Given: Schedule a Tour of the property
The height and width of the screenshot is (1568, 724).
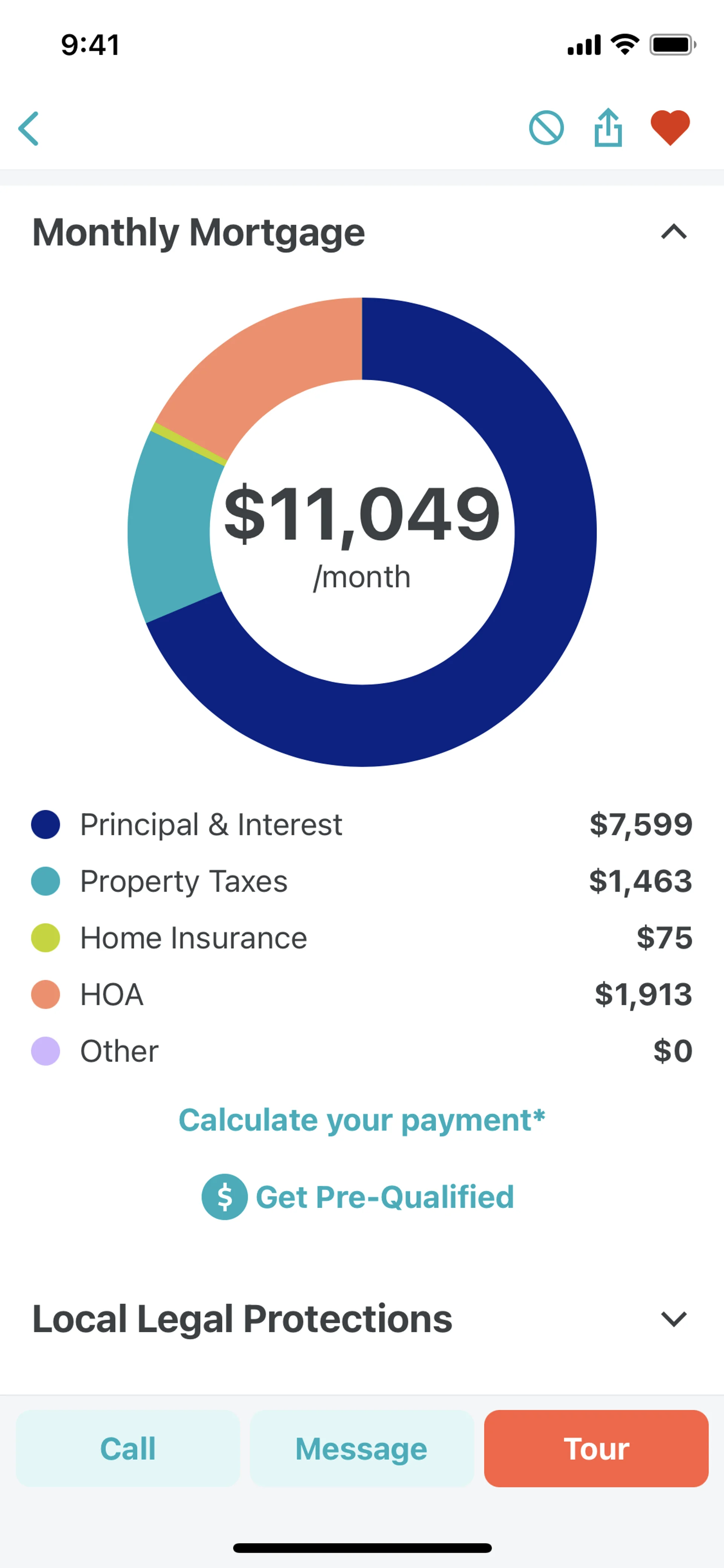Looking at the screenshot, I should click(596, 1448).
